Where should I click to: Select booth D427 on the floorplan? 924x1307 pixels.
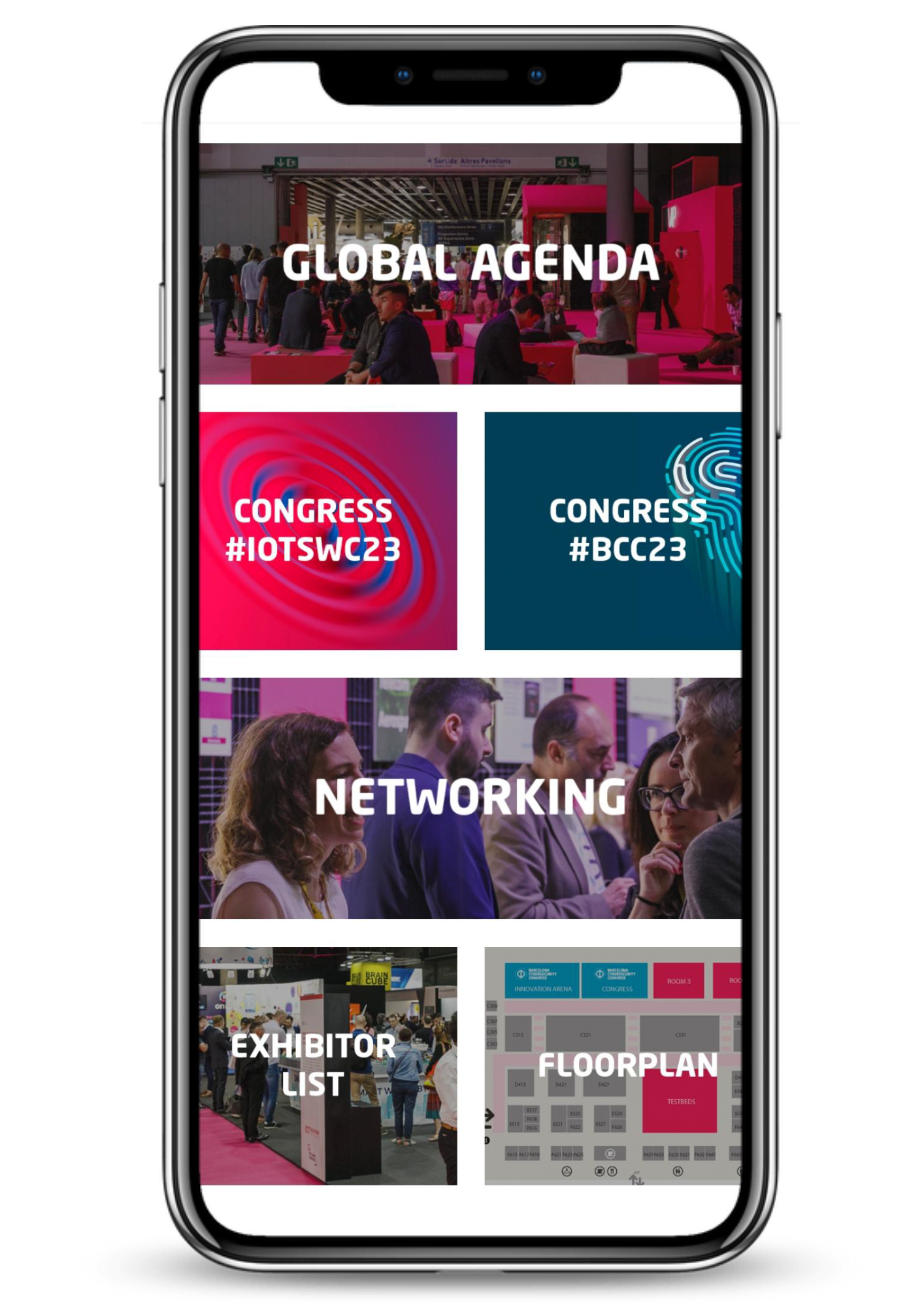pos(604,1084)
